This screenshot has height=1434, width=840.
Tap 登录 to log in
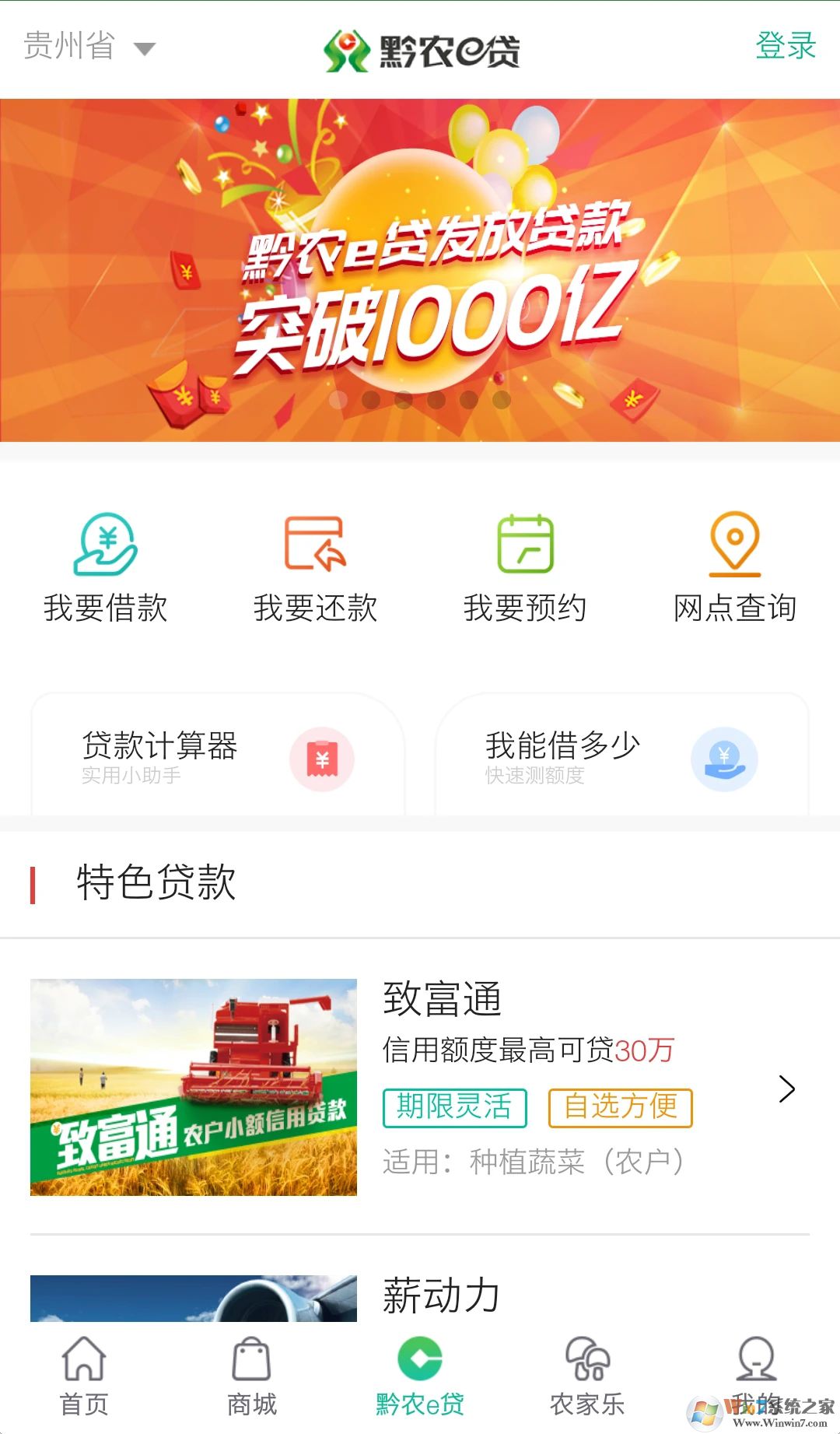[x=785, y=46]
